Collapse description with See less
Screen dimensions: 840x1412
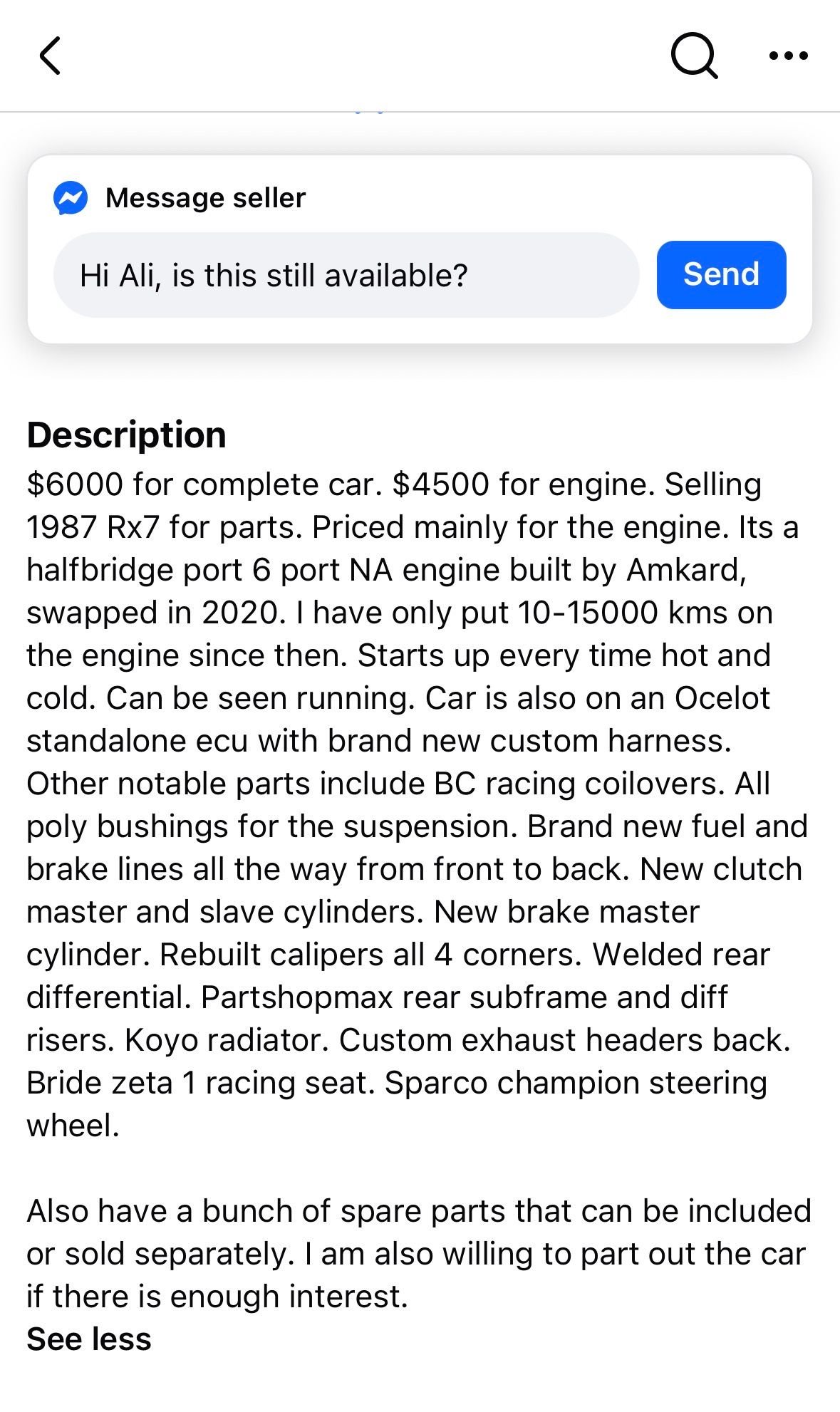click(x=89, y=1339)
